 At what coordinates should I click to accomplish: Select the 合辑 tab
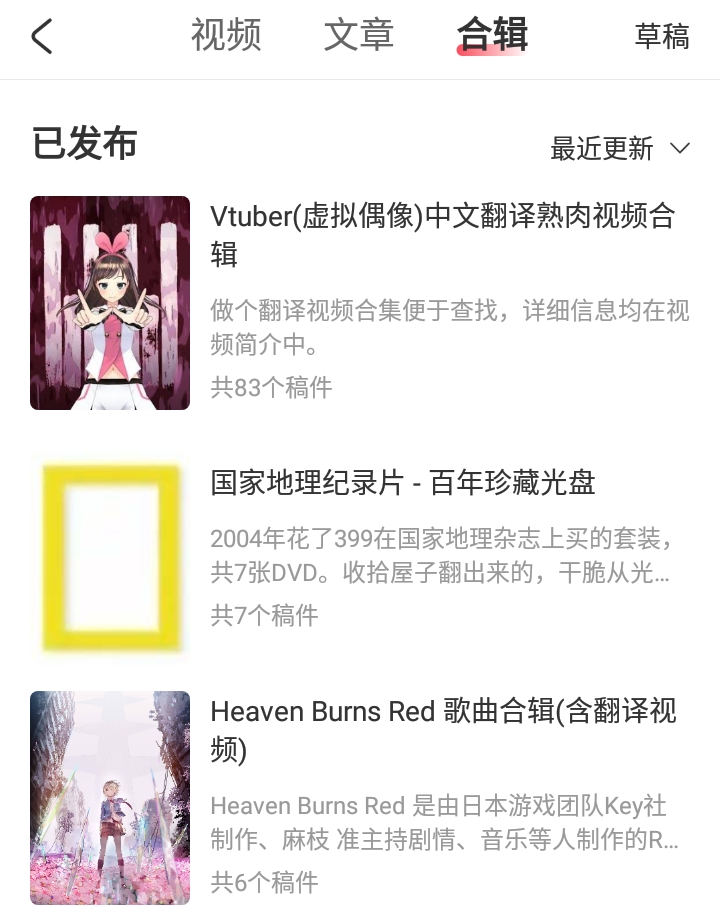(x=492, y=36)
